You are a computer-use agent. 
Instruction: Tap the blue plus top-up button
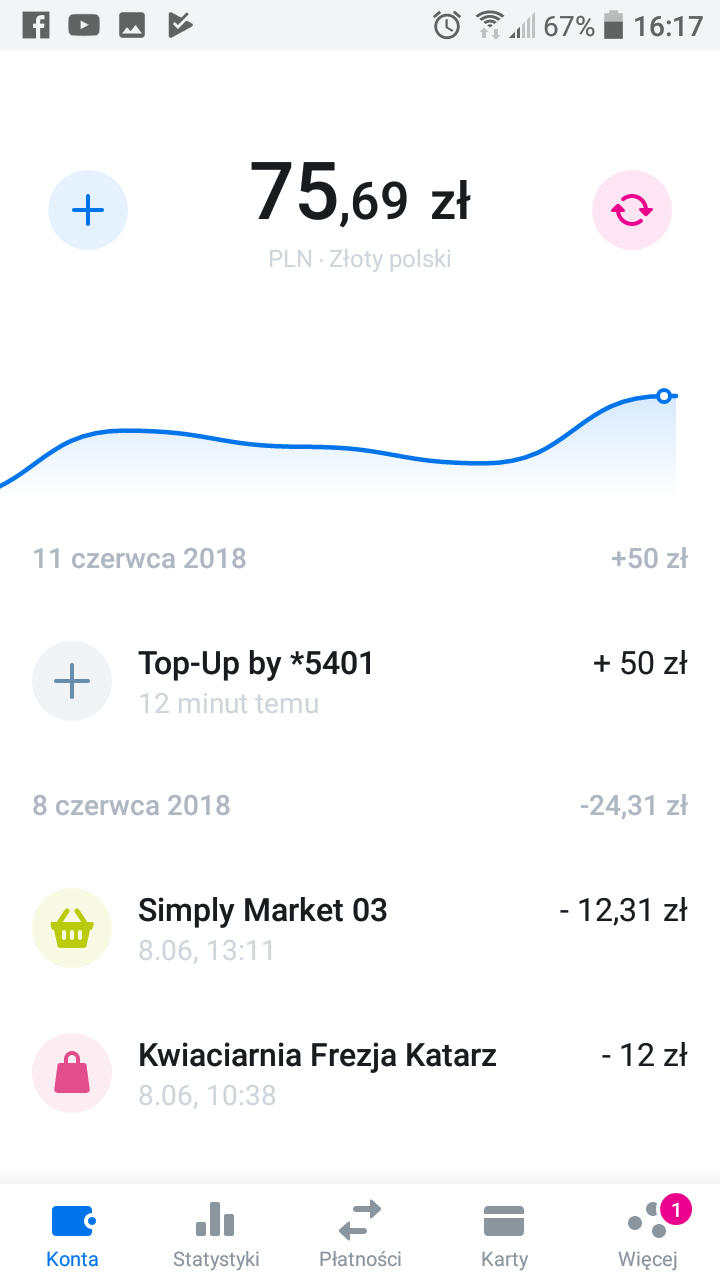pos(88,211)
